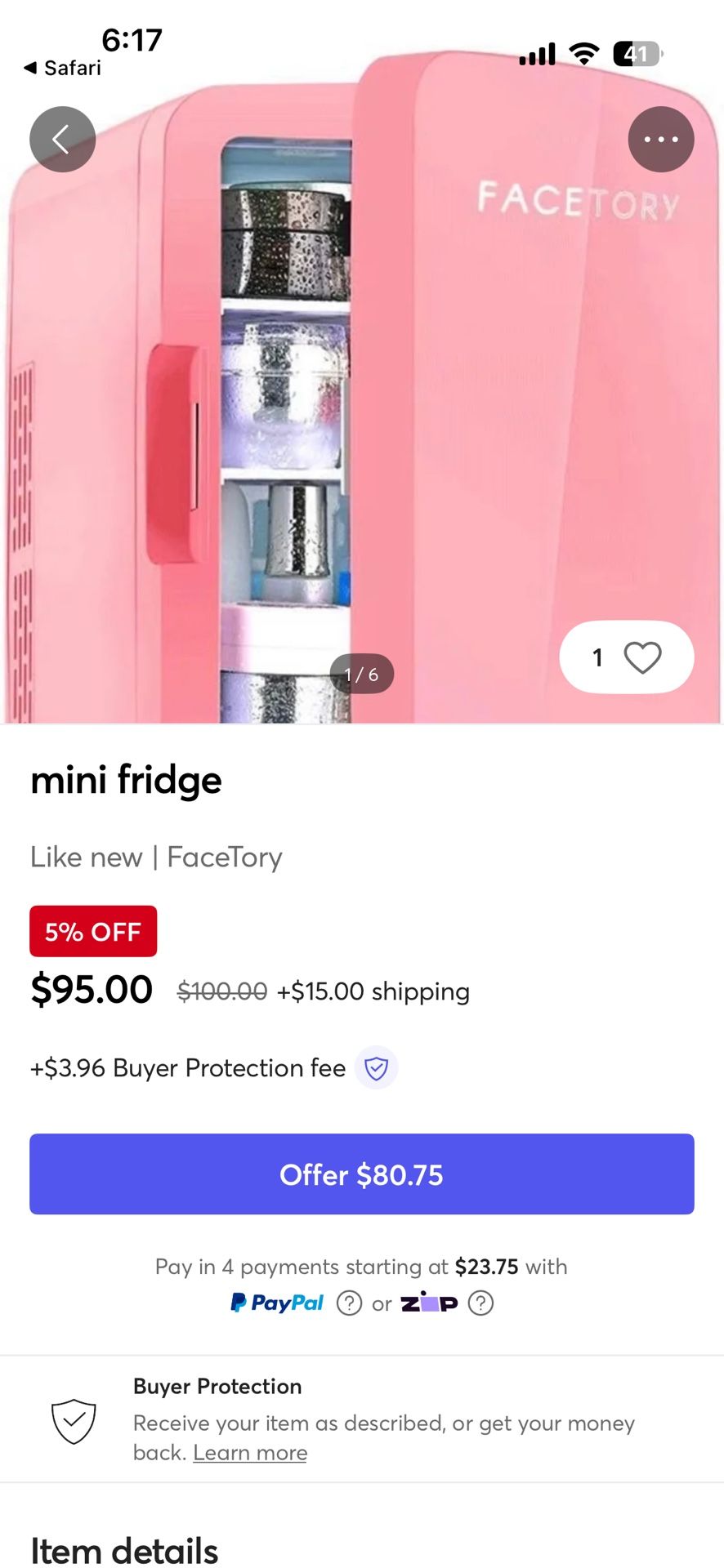Open the Zip payment info question mark
724x1568 pixels.
(x=480, y=1303)
